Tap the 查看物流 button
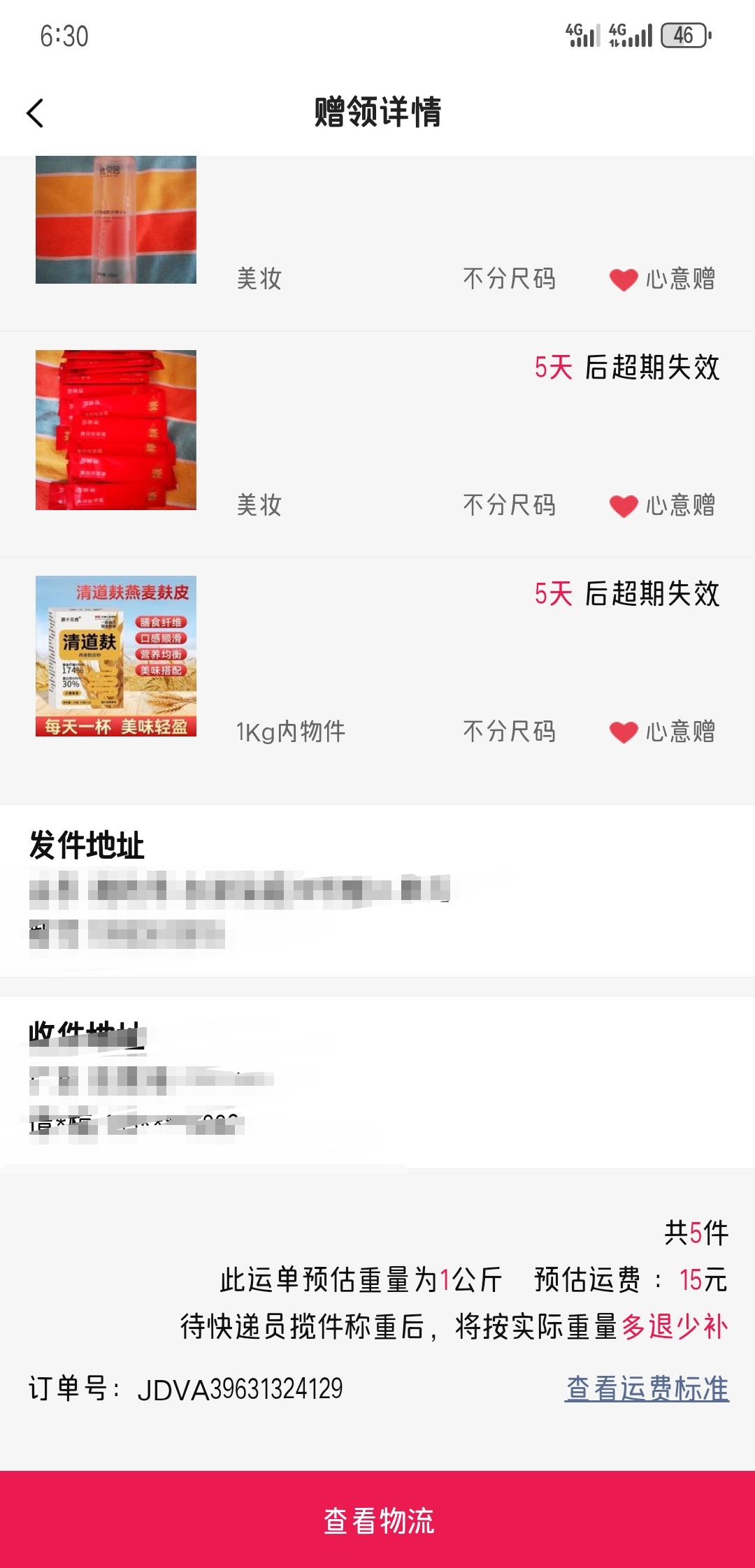Screen dimensions: 755x1568 pyautogui.click(x=377, y=1520)
